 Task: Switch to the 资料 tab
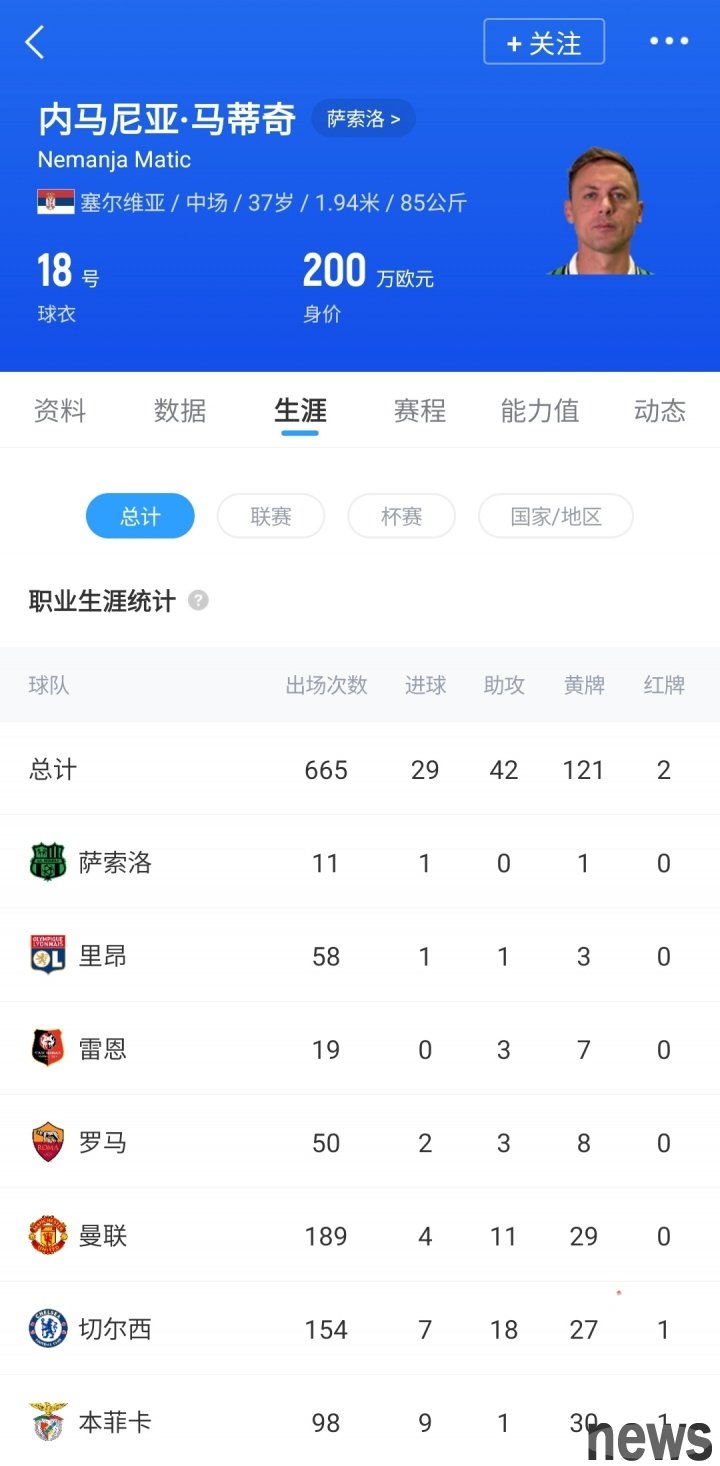click(60, 411)
